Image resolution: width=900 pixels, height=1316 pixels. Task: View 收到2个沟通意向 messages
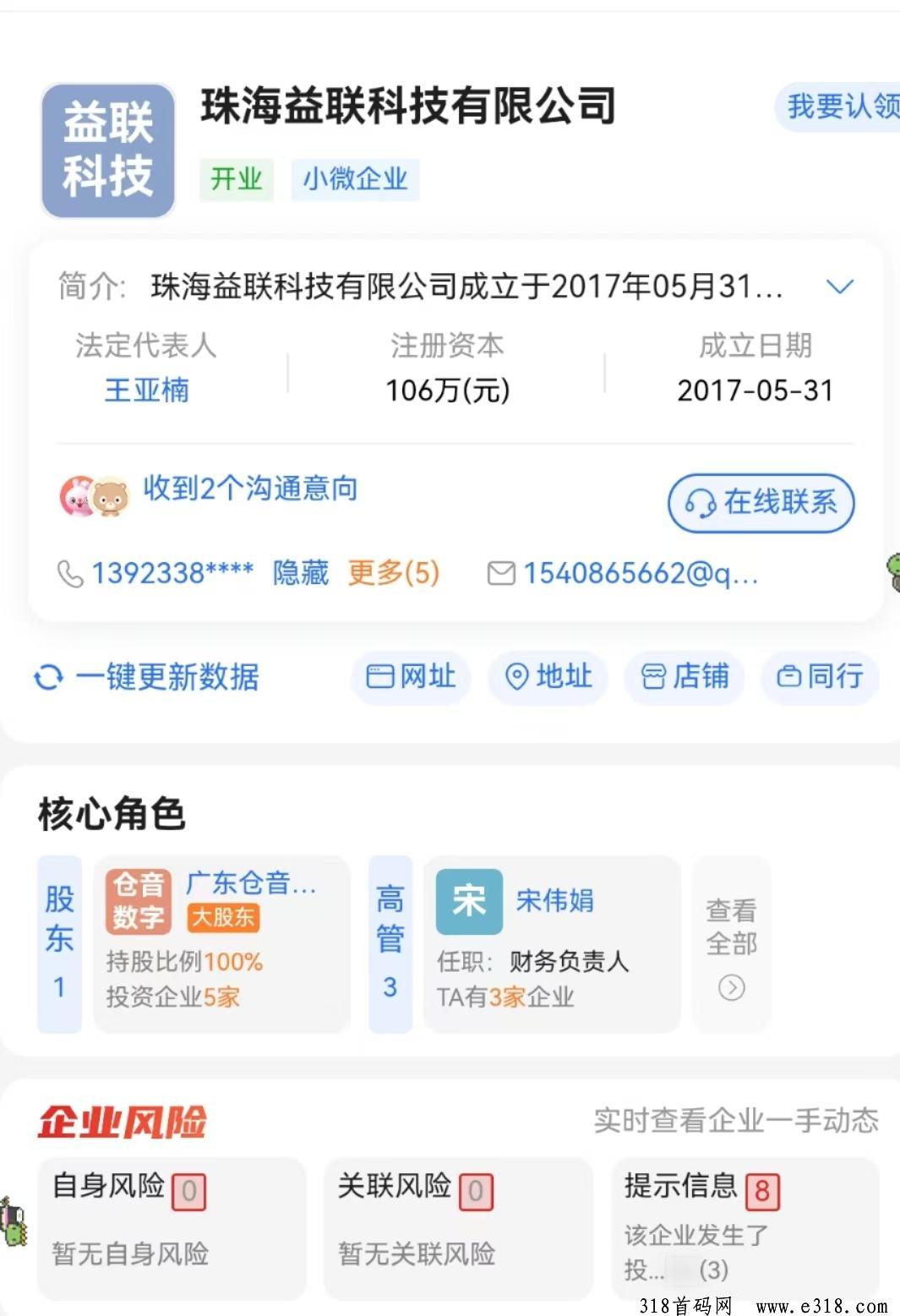[x=250, y=489]
